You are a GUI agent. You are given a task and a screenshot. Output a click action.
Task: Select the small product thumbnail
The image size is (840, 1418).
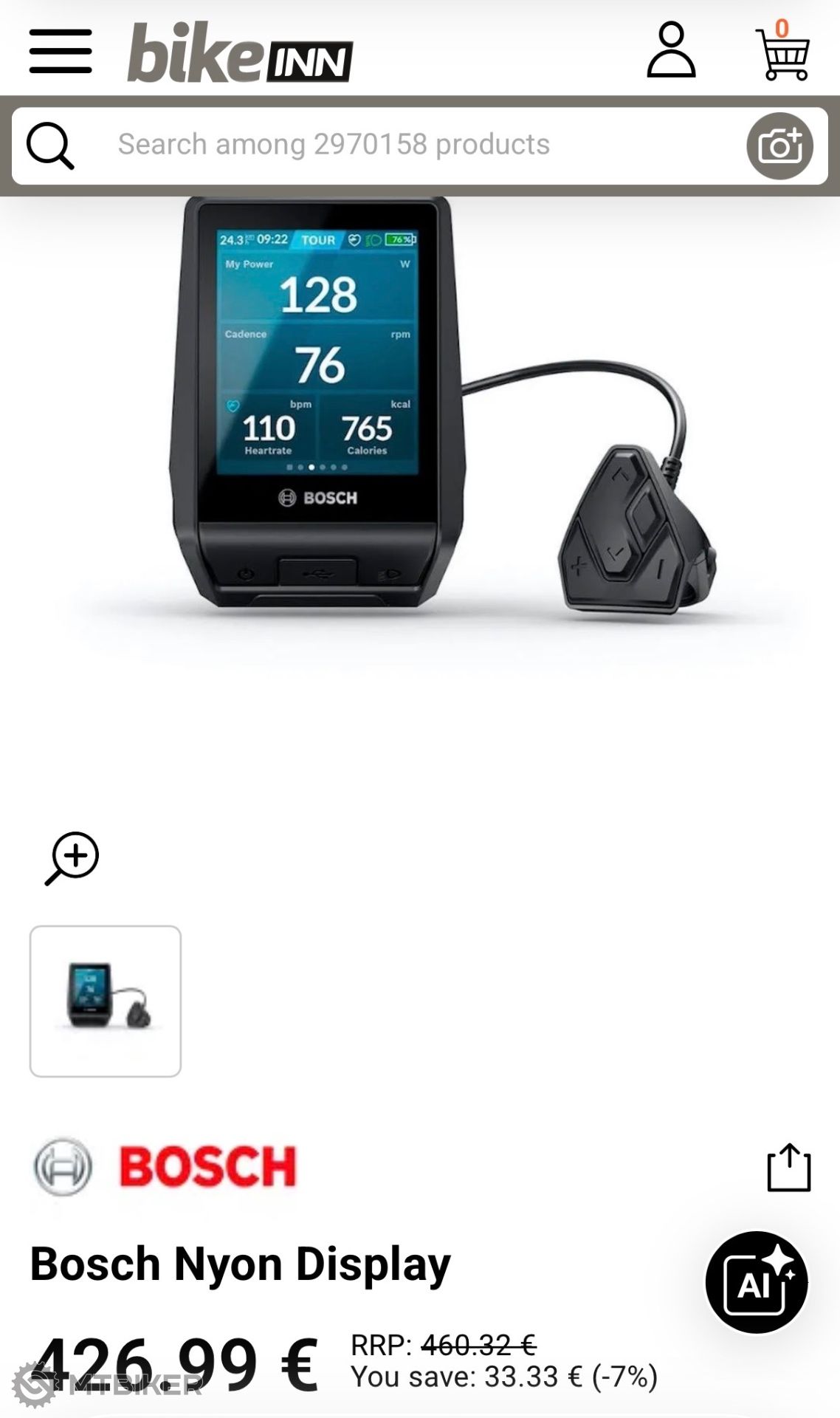tap(106, 1001)
